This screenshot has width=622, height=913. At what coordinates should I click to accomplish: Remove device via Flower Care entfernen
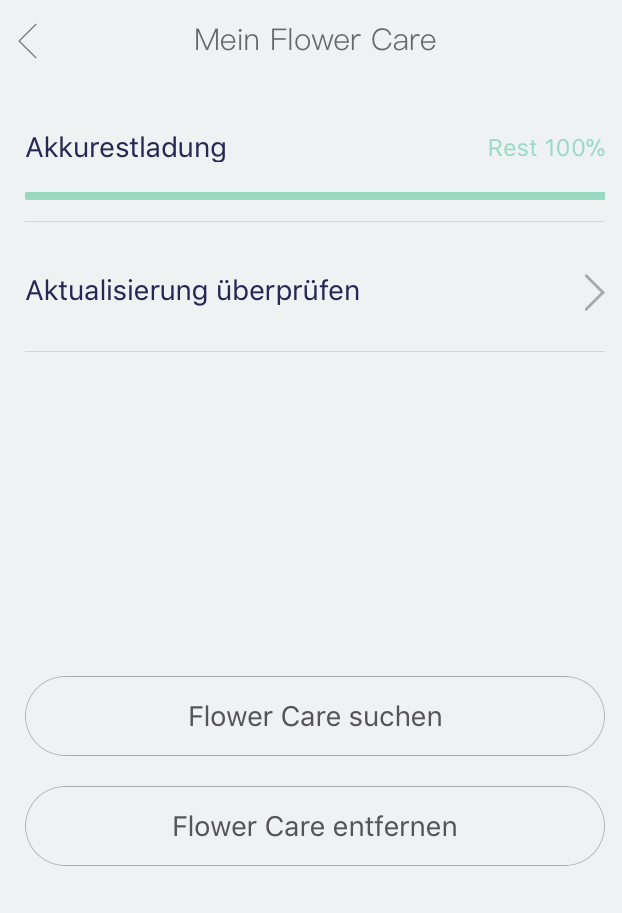coord(314,826)
